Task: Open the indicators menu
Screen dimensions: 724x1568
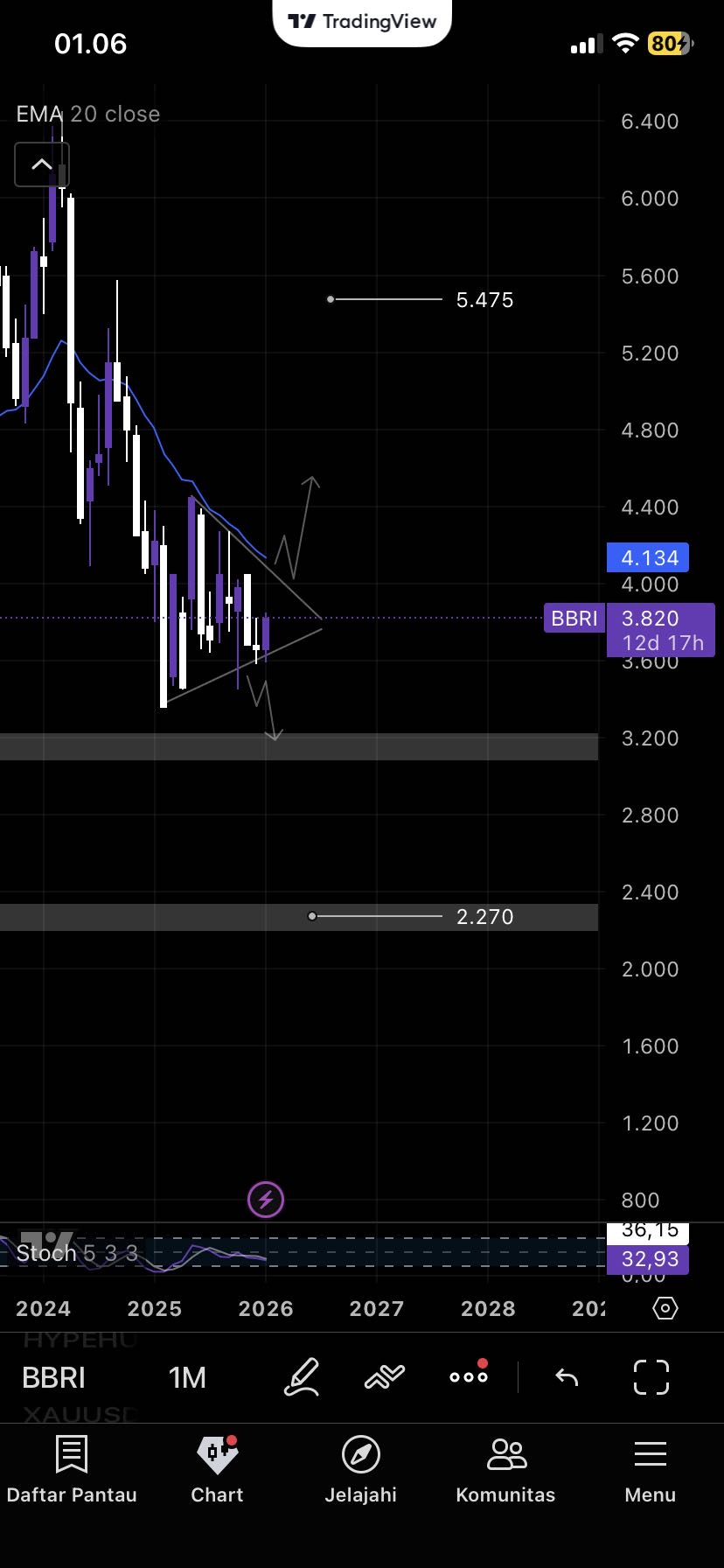Action: [x=385, y=1377]
